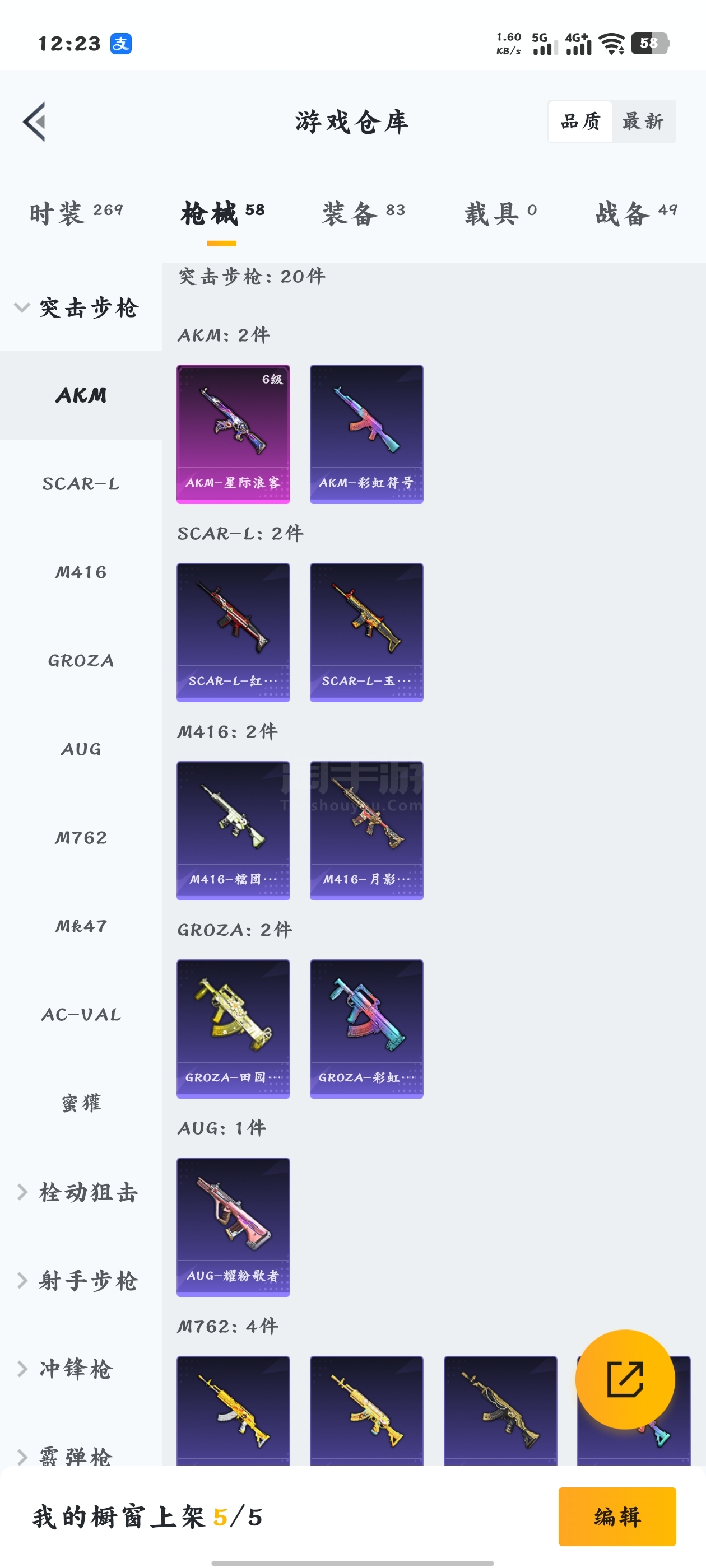Tap the 编辑 button

617,1516
